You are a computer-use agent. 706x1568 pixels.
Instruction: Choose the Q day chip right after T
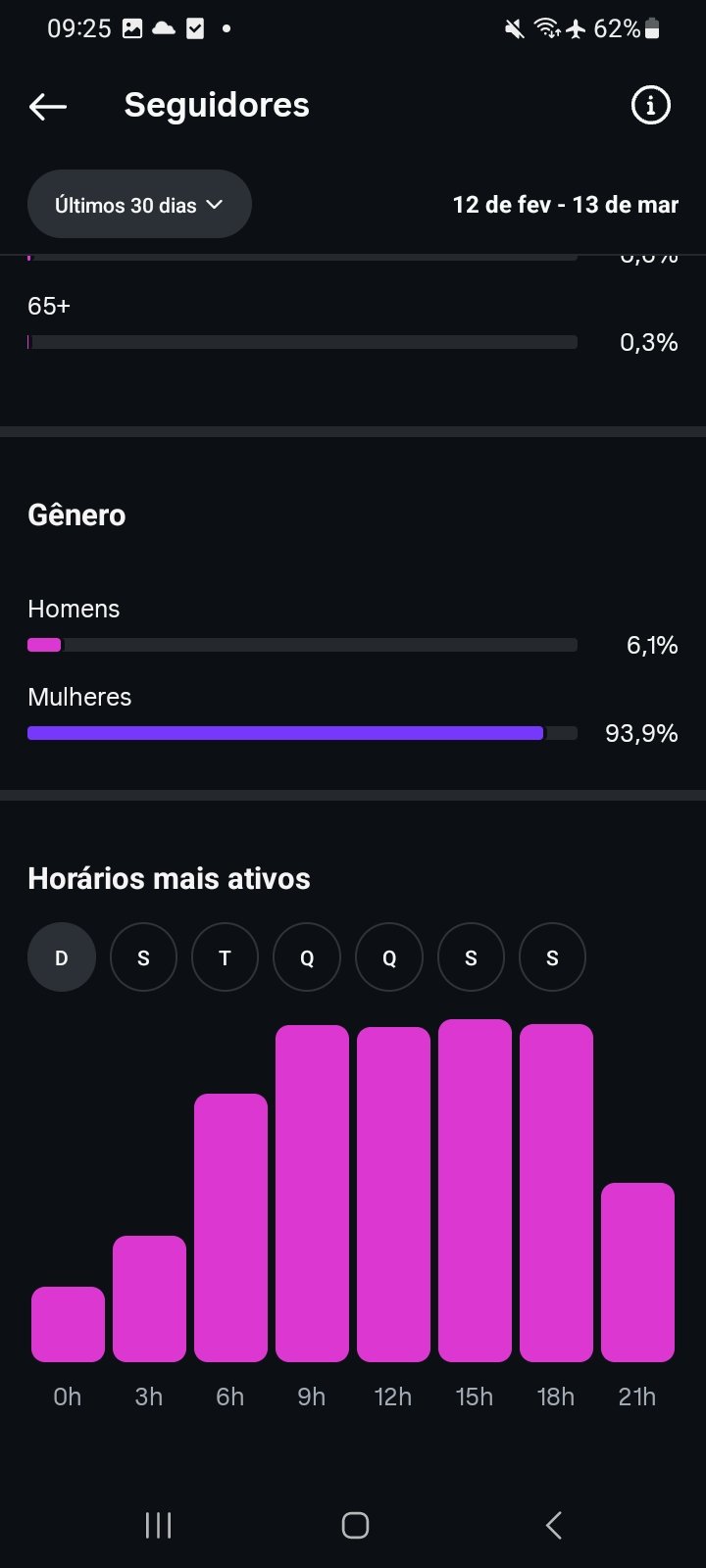[x=307, y=957]
